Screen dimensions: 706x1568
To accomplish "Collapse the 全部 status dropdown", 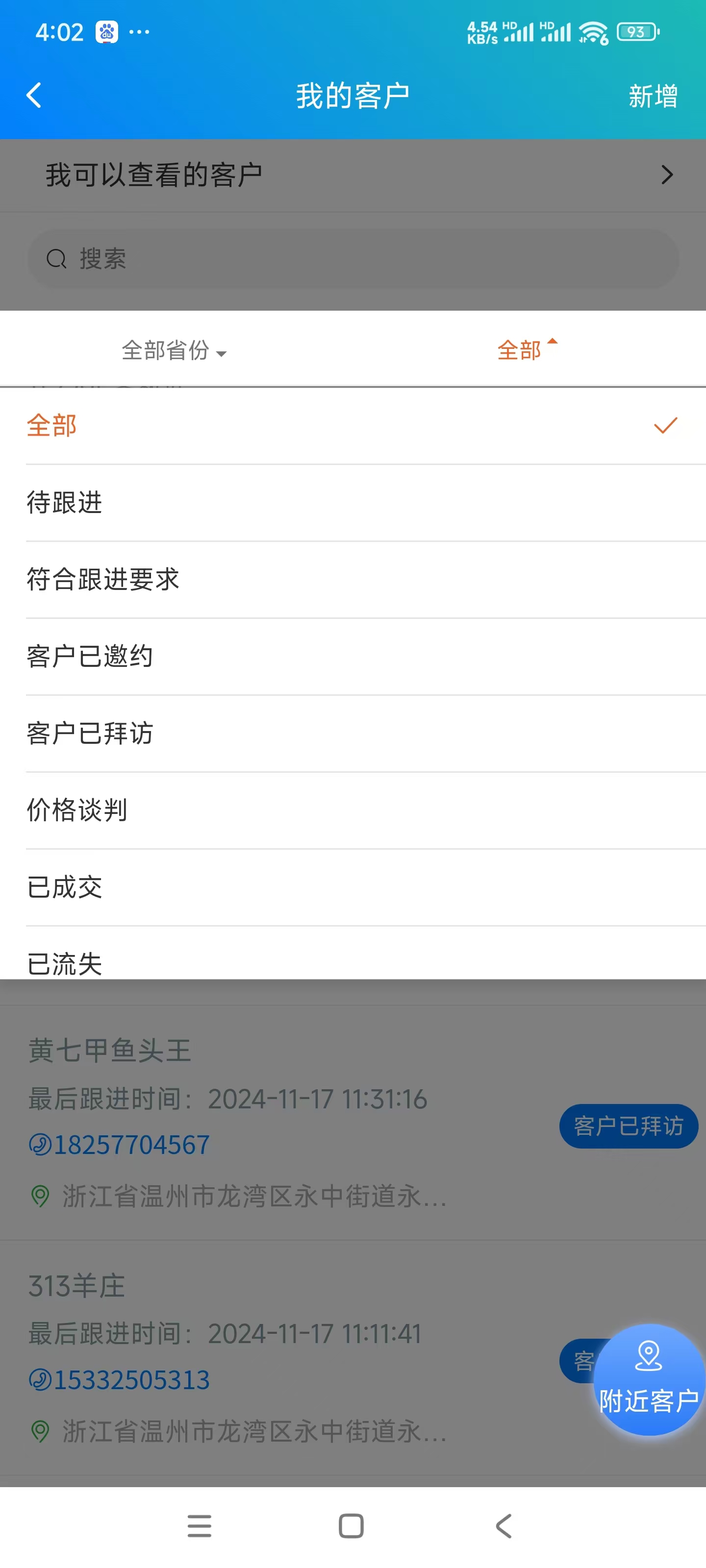I will pos(527,350).
